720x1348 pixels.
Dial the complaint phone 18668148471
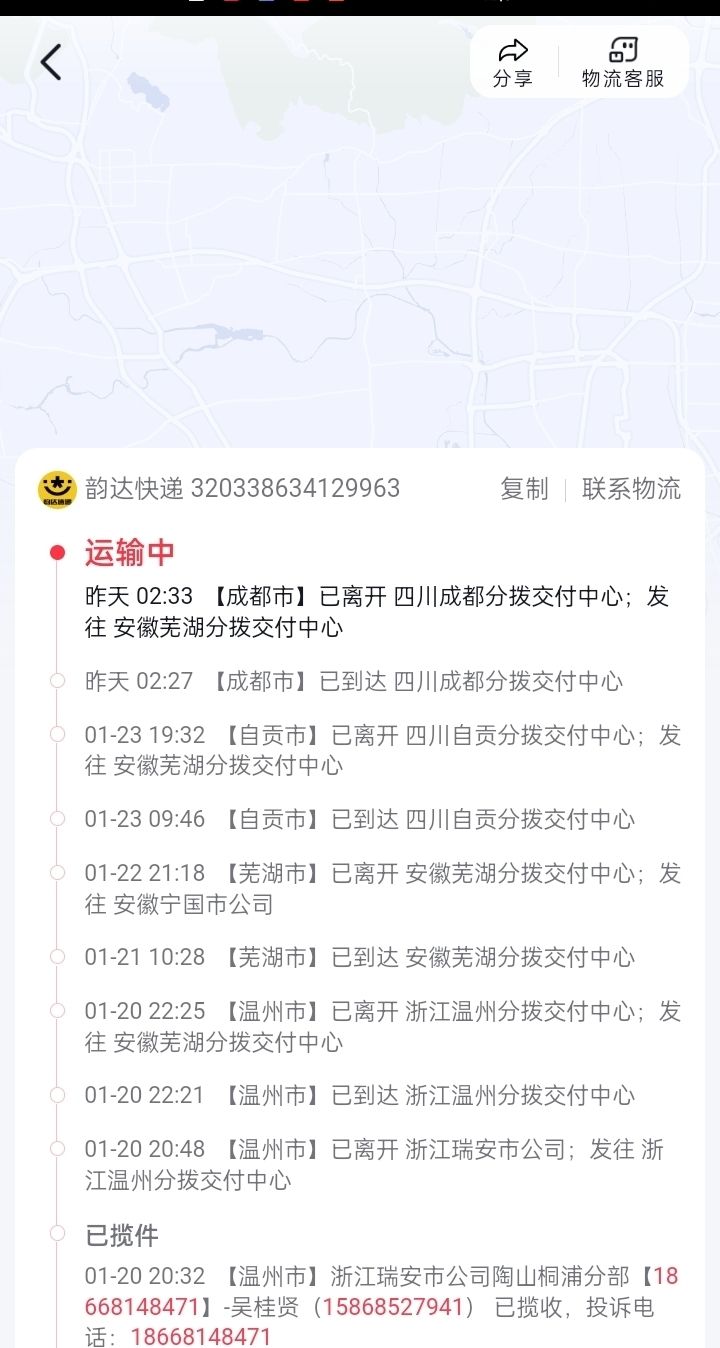(201, 1337)
